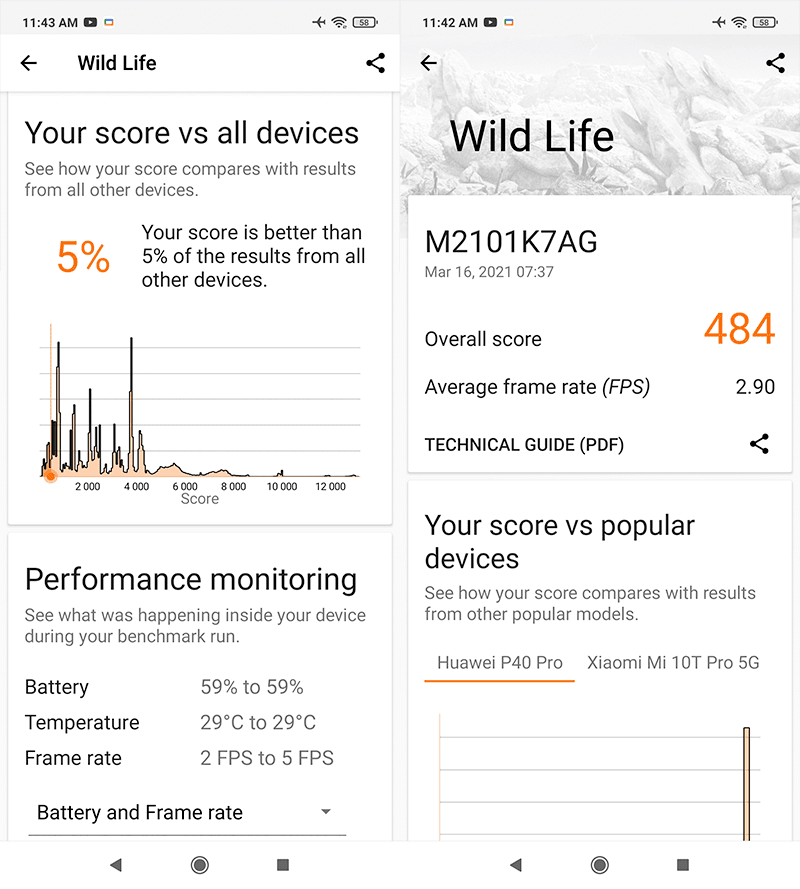Open the share icon in the top-right corner
The image size is (800, 889).
tap(375, 62)
